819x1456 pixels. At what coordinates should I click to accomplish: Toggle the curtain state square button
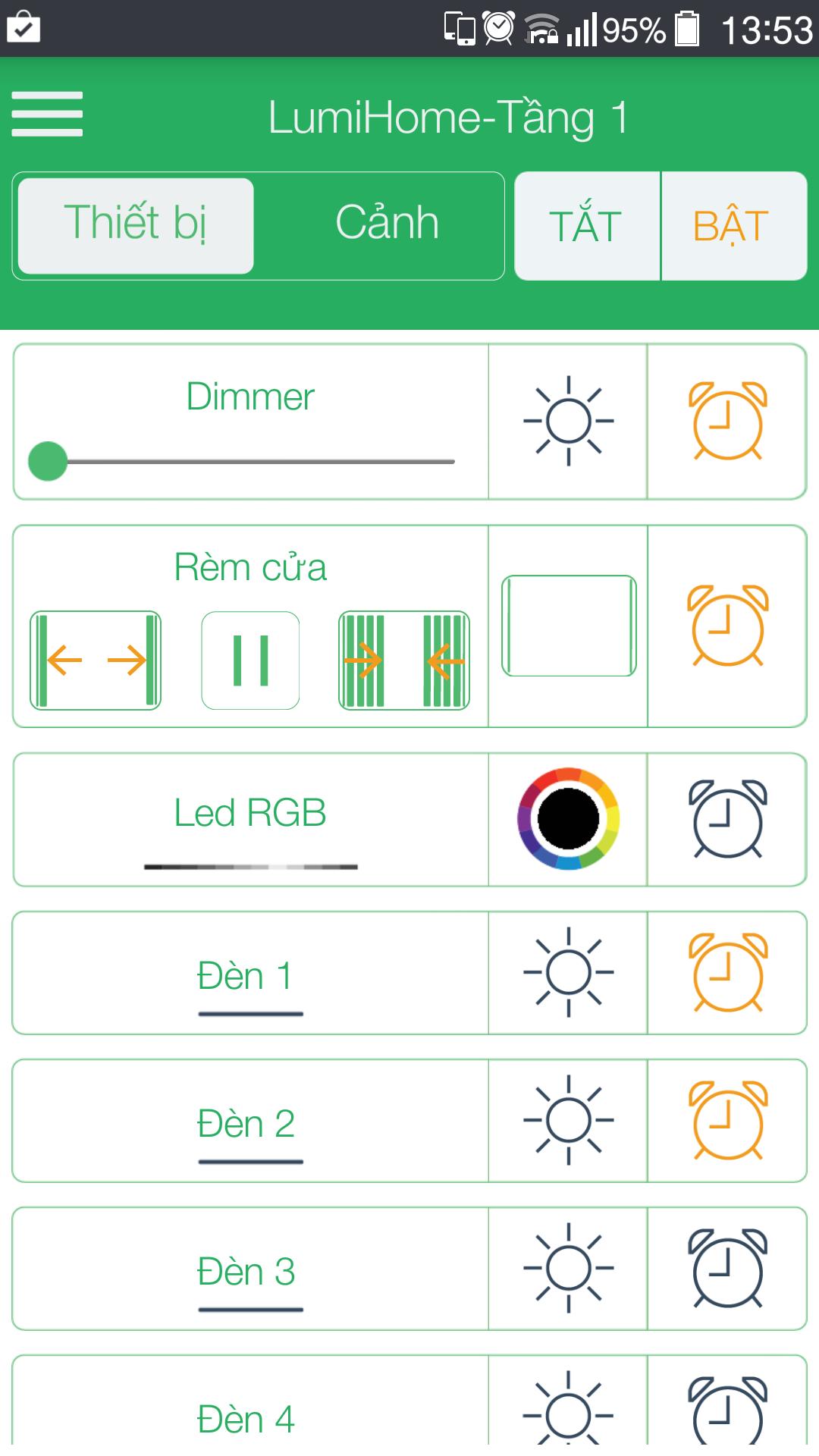[566, 626]
